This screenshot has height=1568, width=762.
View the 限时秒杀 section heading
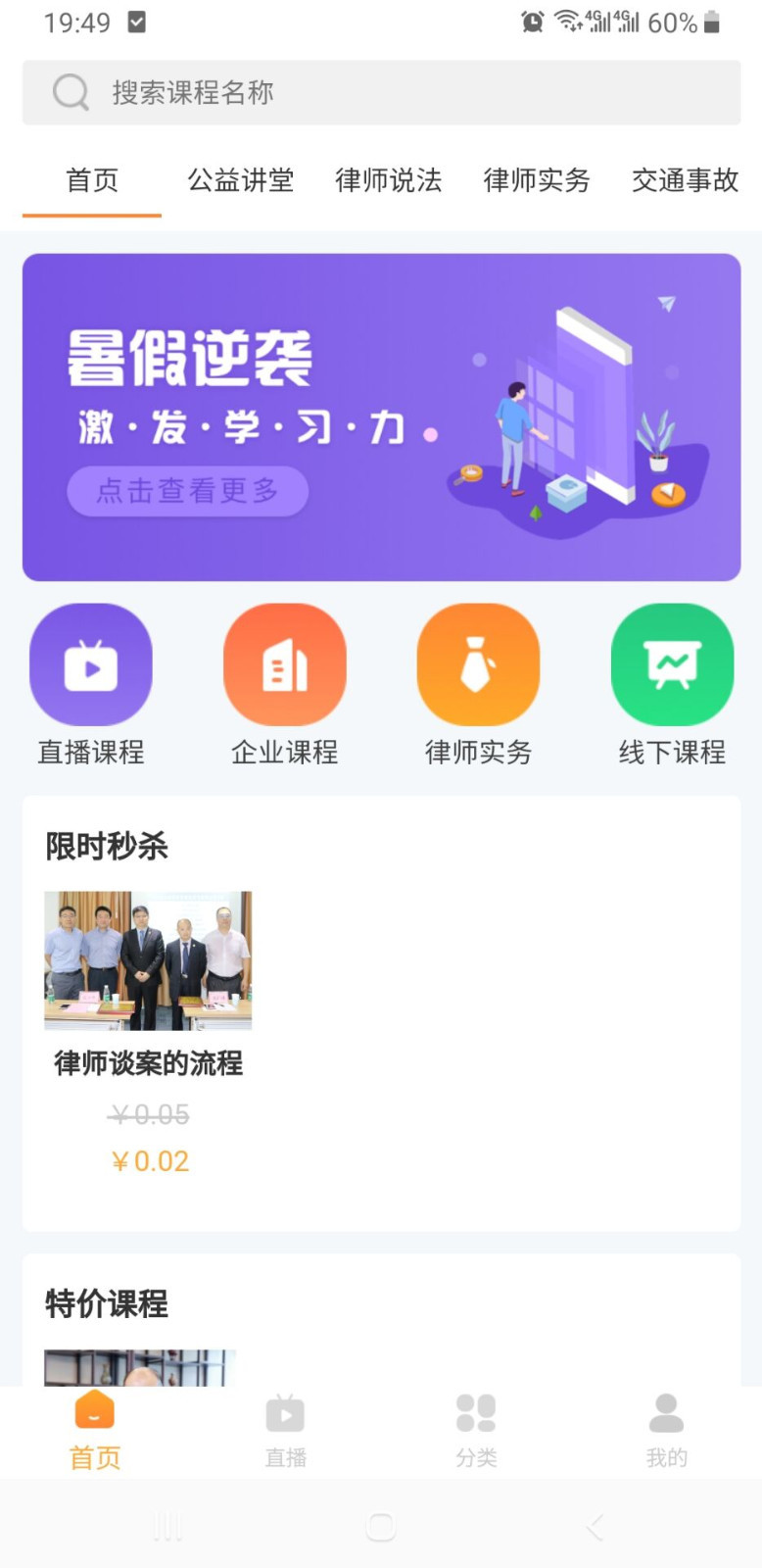tap(106, 846)
